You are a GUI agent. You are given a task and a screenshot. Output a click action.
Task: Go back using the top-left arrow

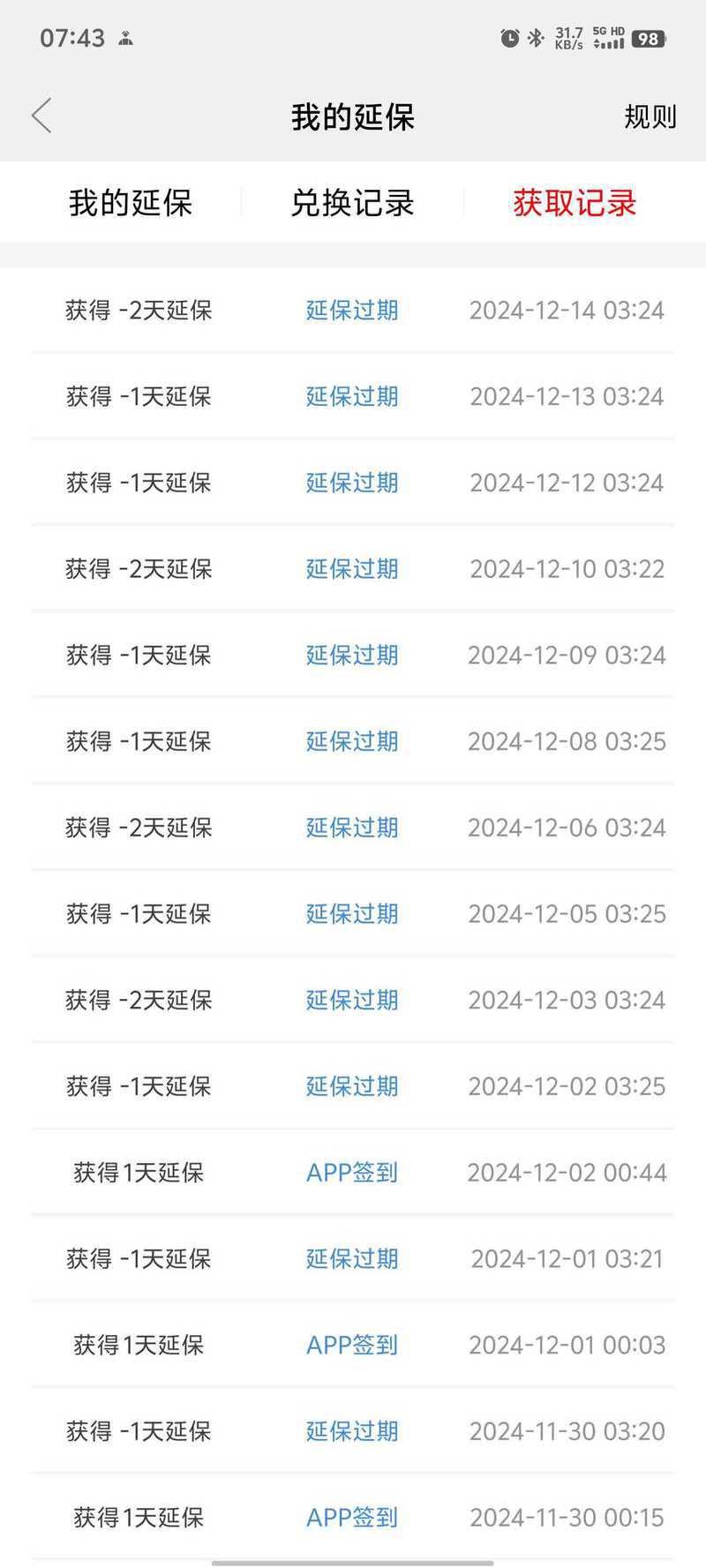[x=41, y=116]
